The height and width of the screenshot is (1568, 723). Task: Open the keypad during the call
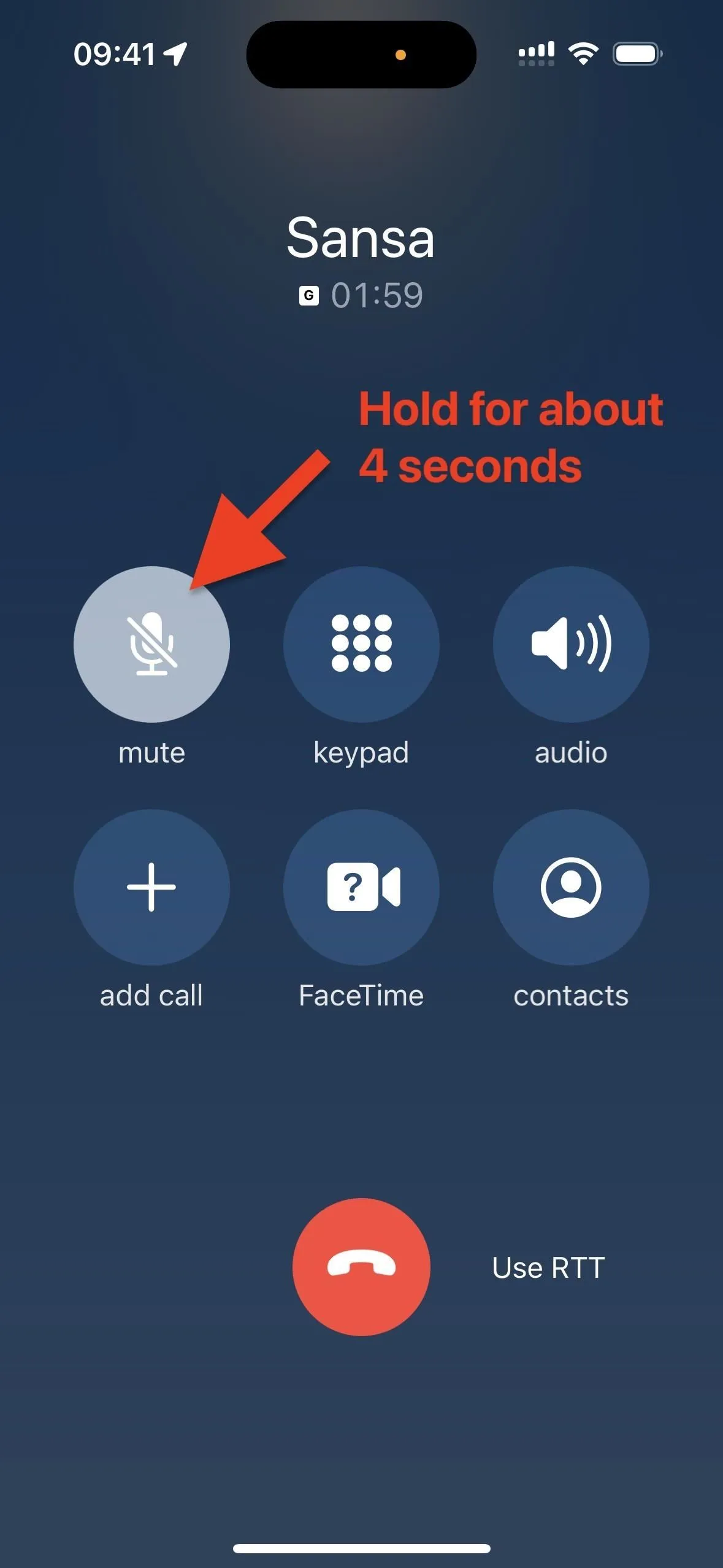(361, 644)
